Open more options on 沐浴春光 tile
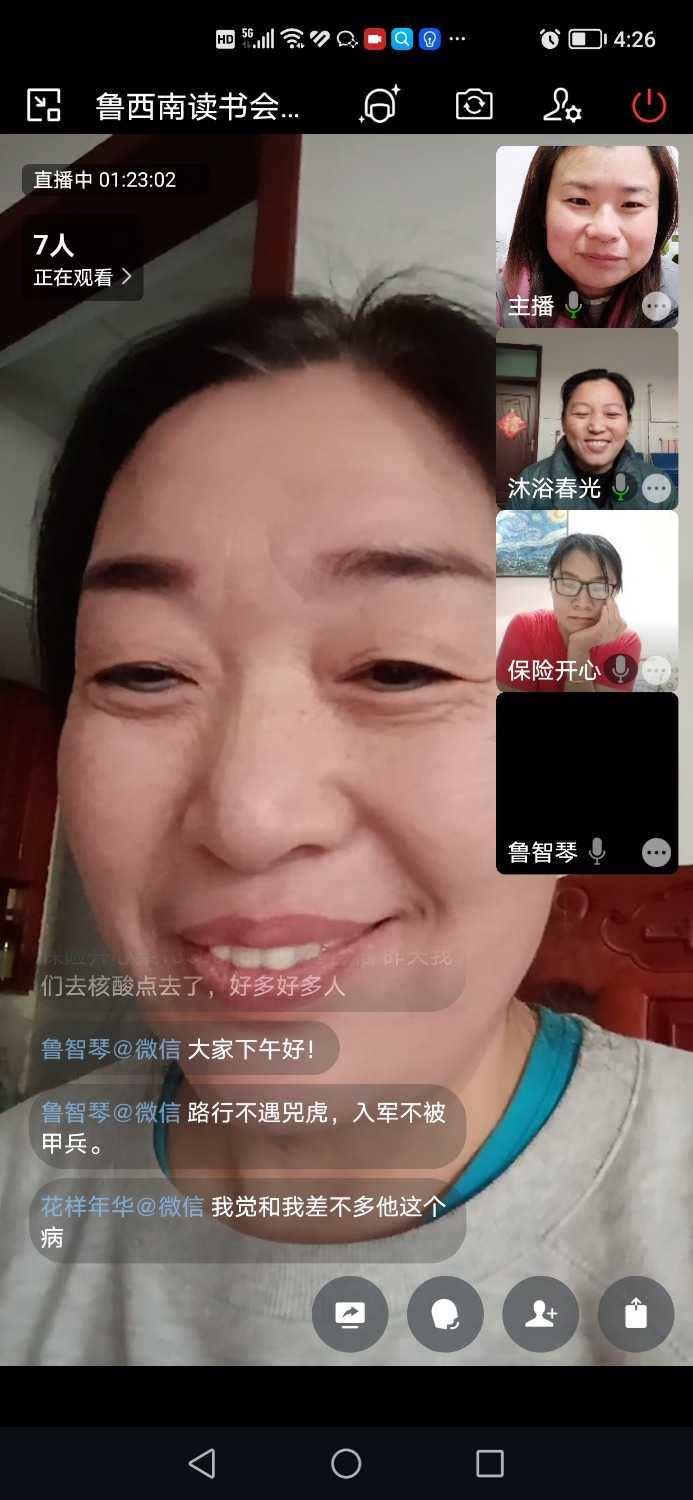Viewport: 693px width, 1500px height. (656, 488)
